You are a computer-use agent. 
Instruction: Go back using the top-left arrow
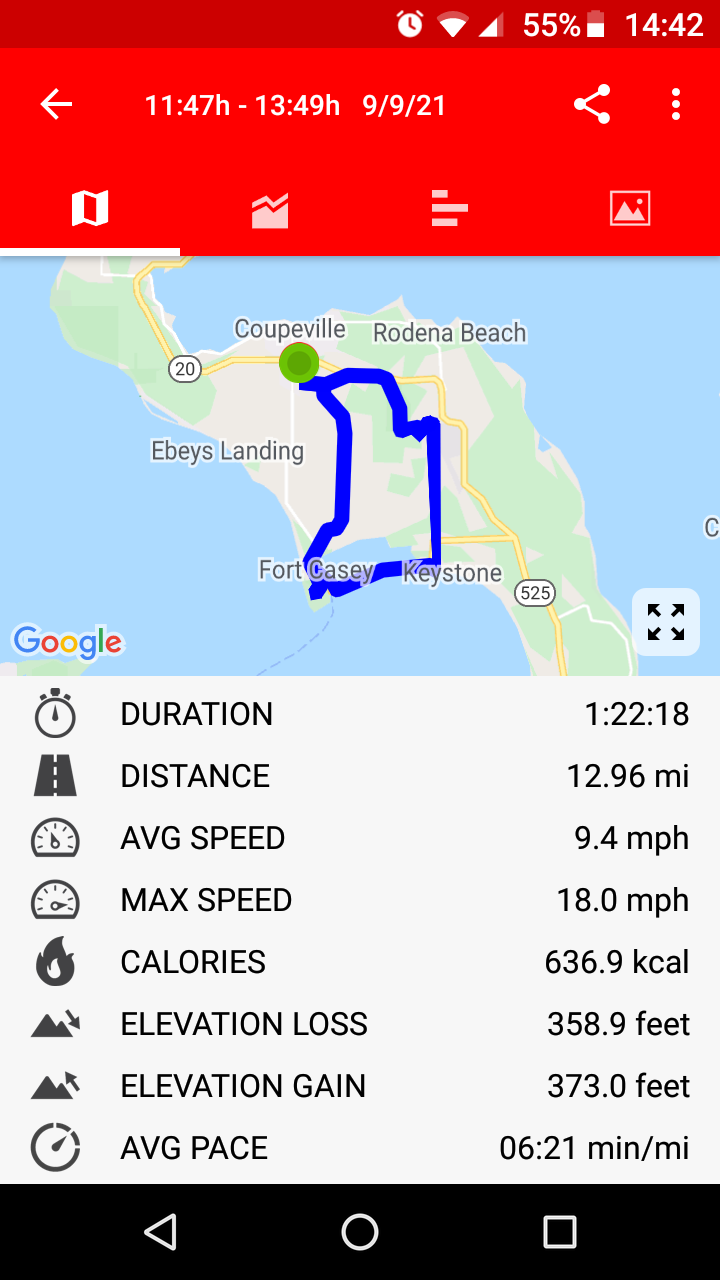(56, 105)
